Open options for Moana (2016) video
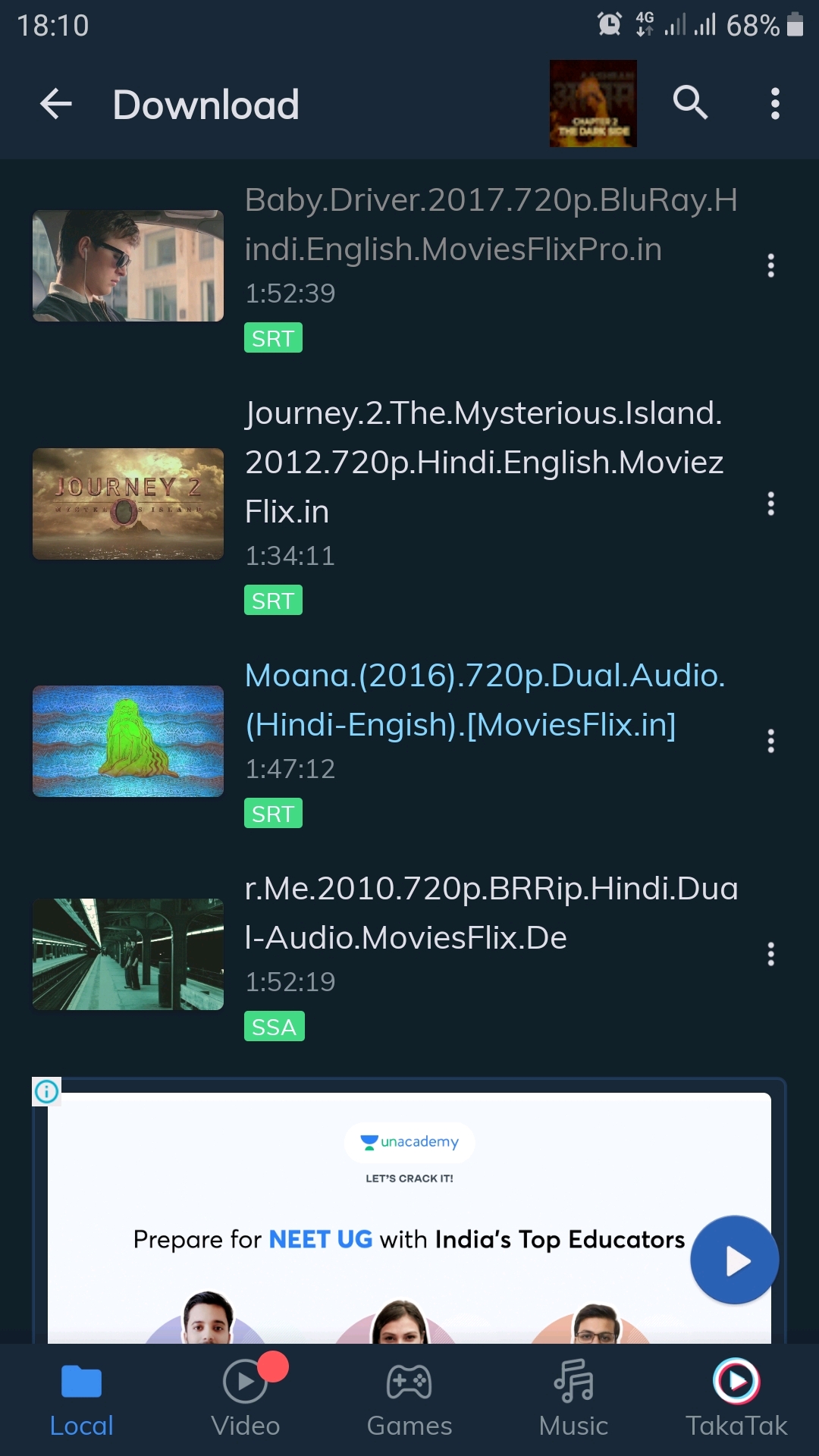The height and width of the screenshot is (1456, 819). (x=770, y=741)
